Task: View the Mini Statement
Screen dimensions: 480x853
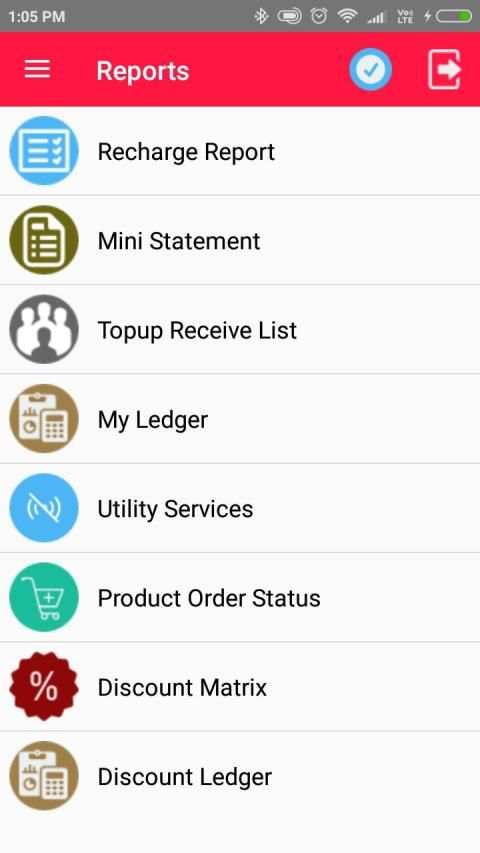Action: 240,240
